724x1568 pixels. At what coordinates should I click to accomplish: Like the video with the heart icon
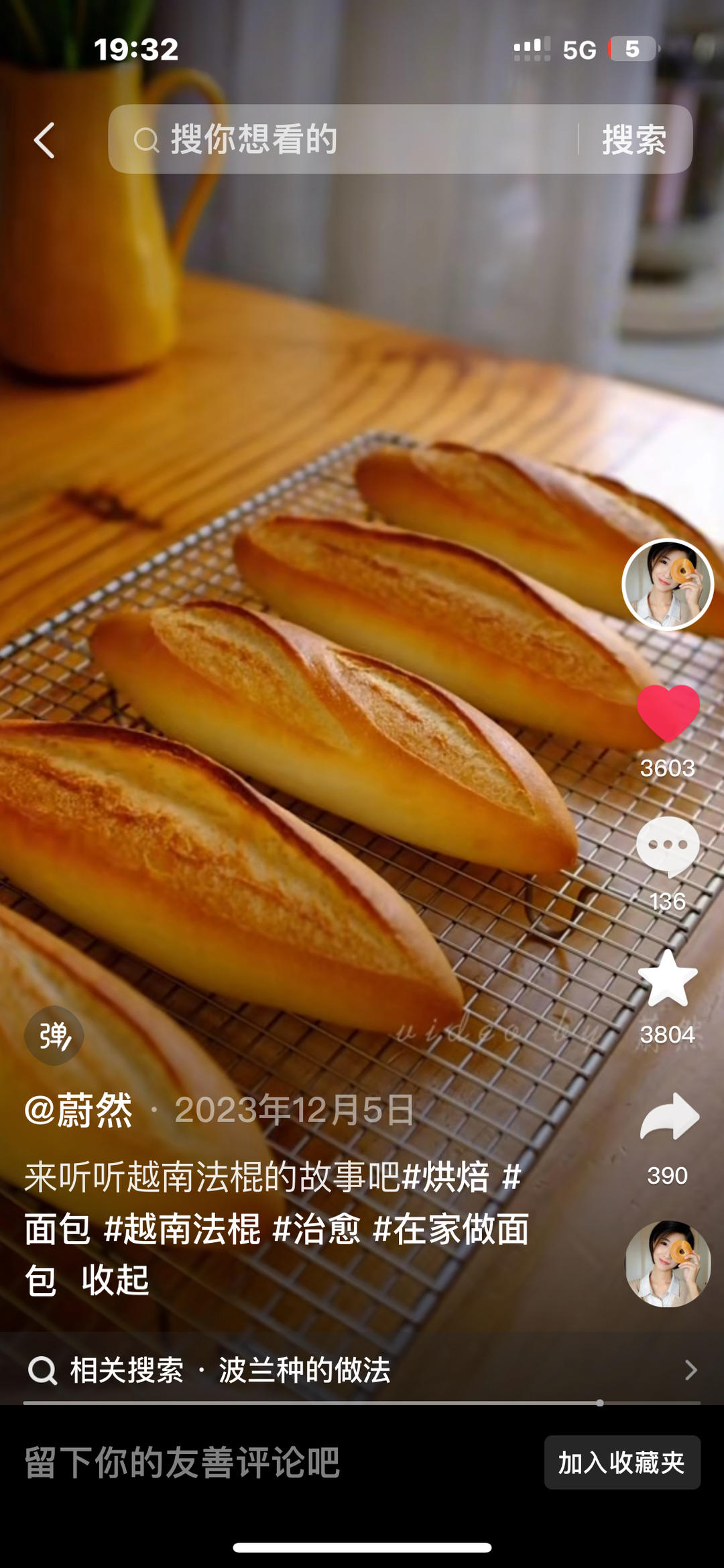[668, 713]
